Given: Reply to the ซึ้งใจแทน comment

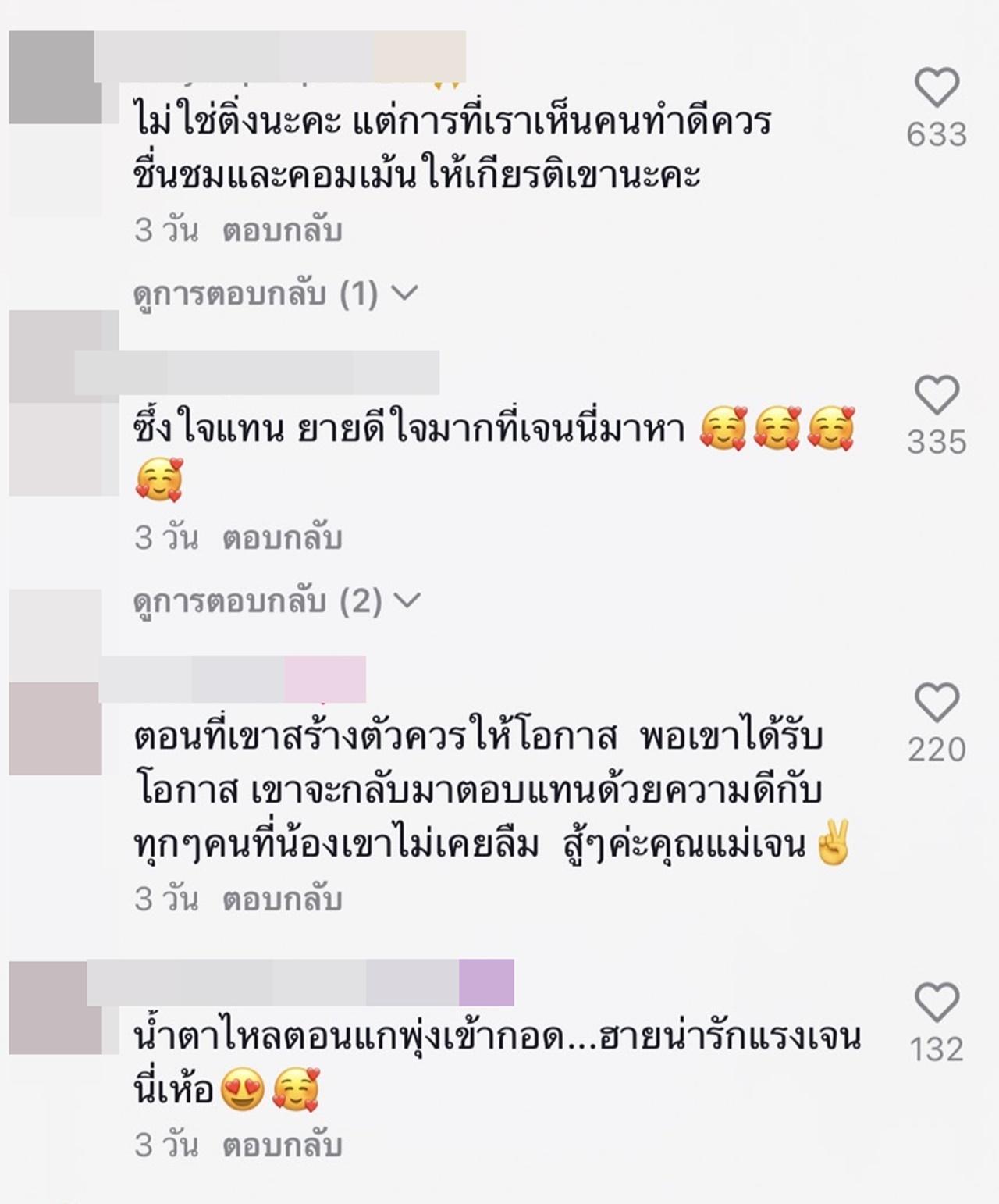Looking at the screenshot, I should click(x=283, y=539).
